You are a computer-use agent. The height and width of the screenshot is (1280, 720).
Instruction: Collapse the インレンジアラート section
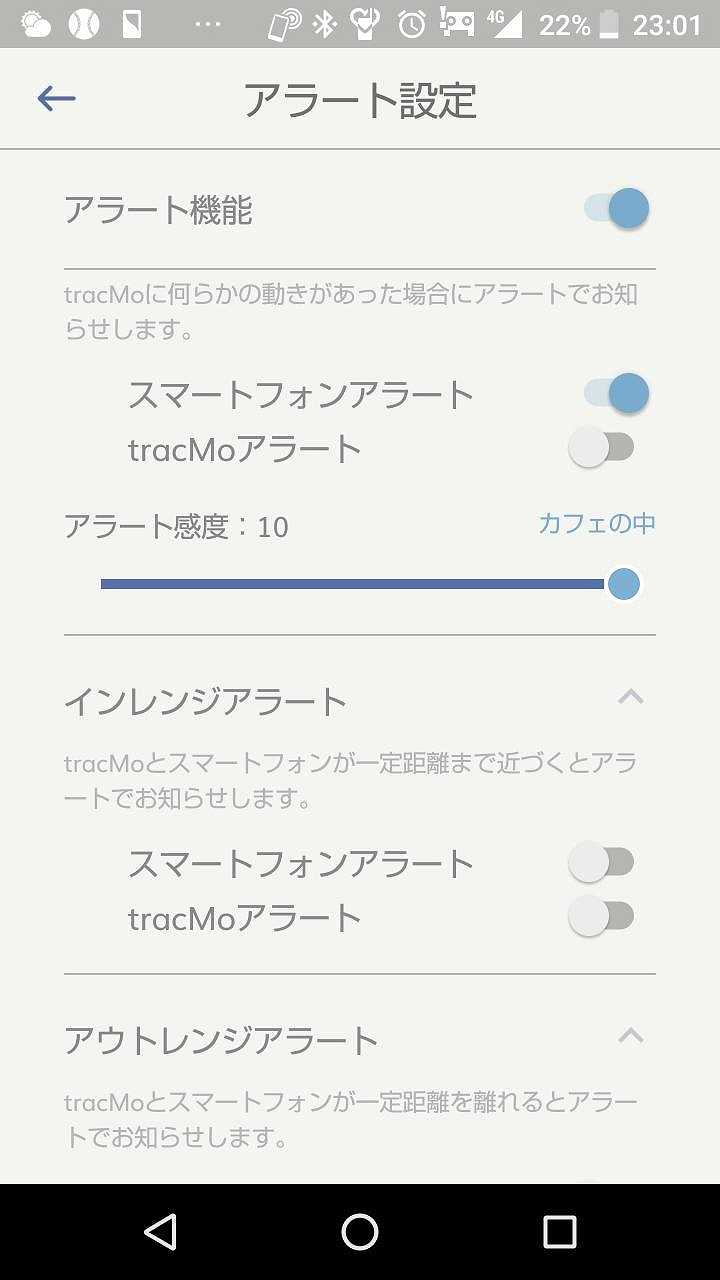coord(630,698)
